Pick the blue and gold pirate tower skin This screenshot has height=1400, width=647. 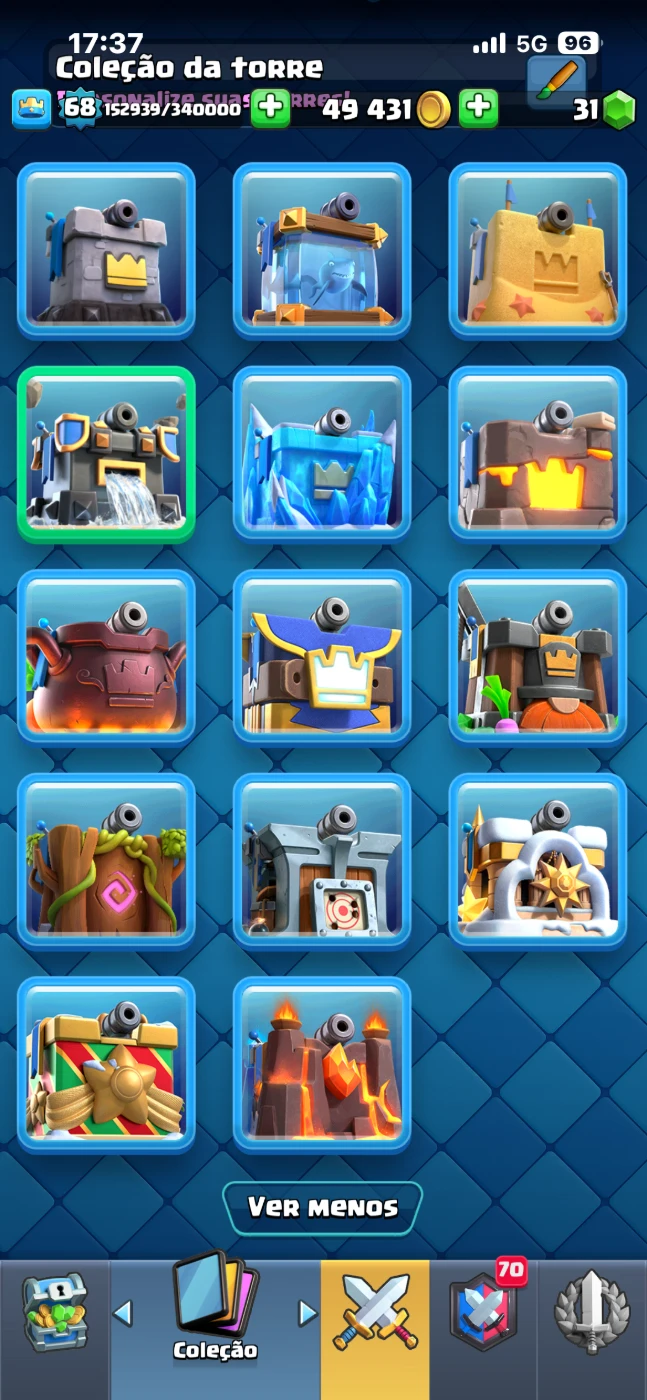pos(322,658)
